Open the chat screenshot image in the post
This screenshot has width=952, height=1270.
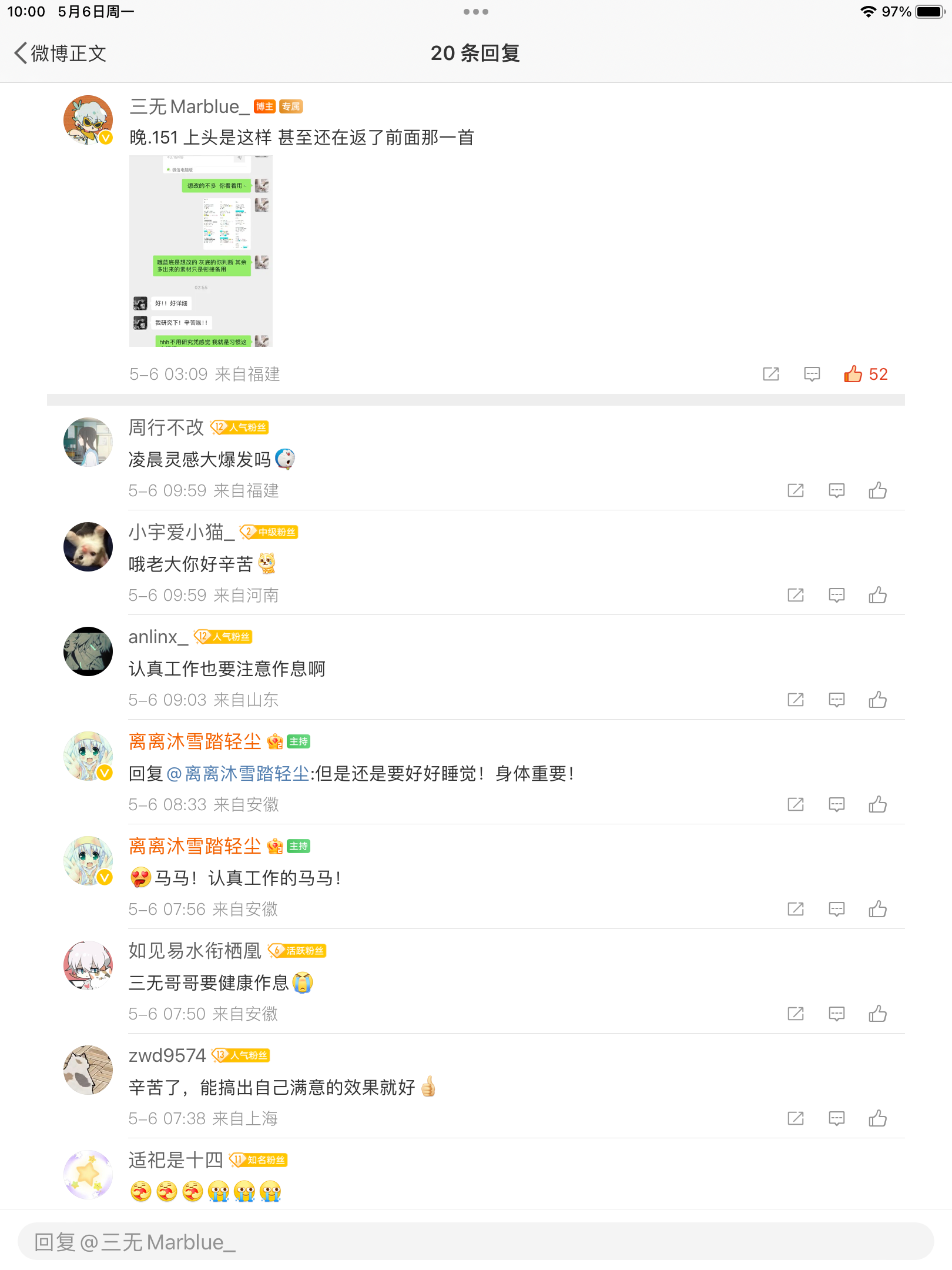[200, 251]
